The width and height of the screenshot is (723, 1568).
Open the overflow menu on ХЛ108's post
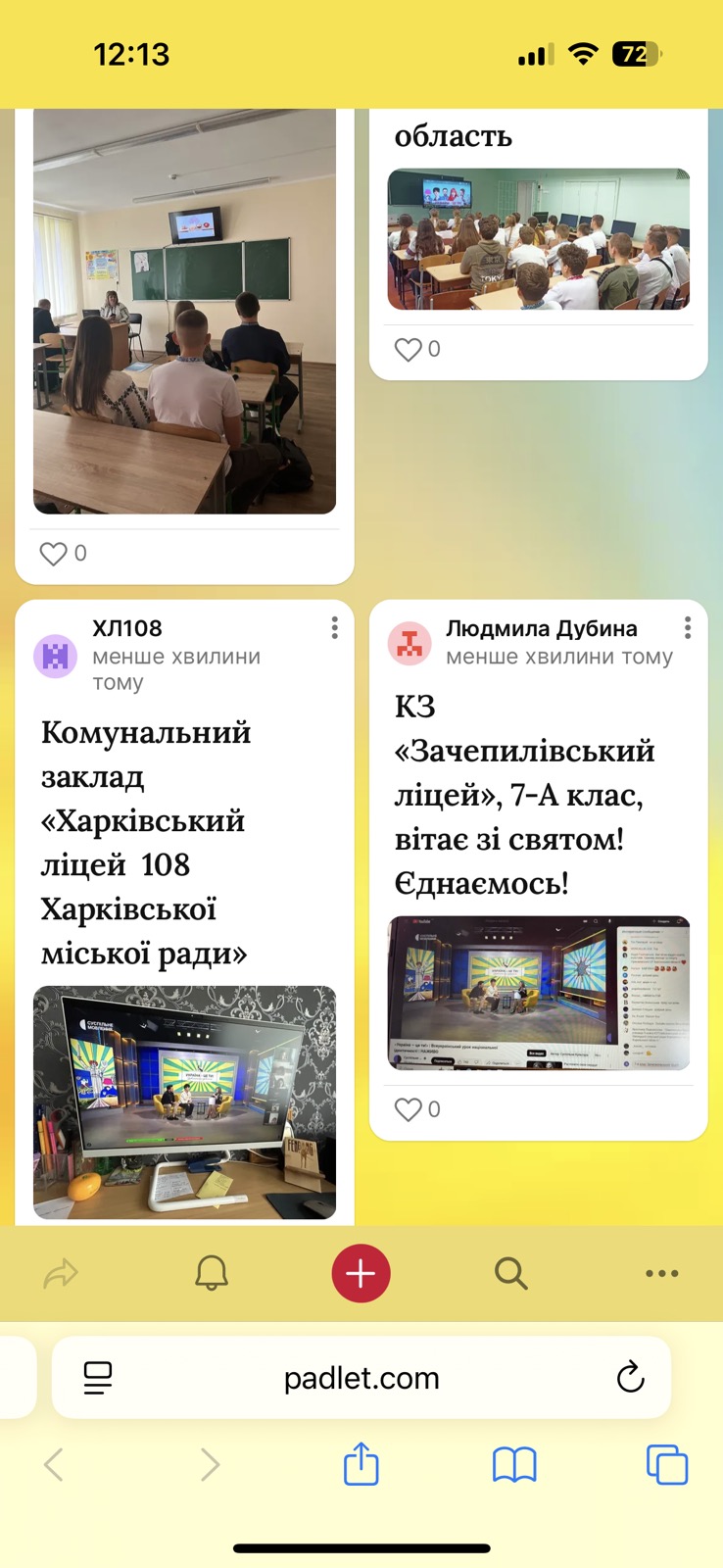click(x=334, y=627)
